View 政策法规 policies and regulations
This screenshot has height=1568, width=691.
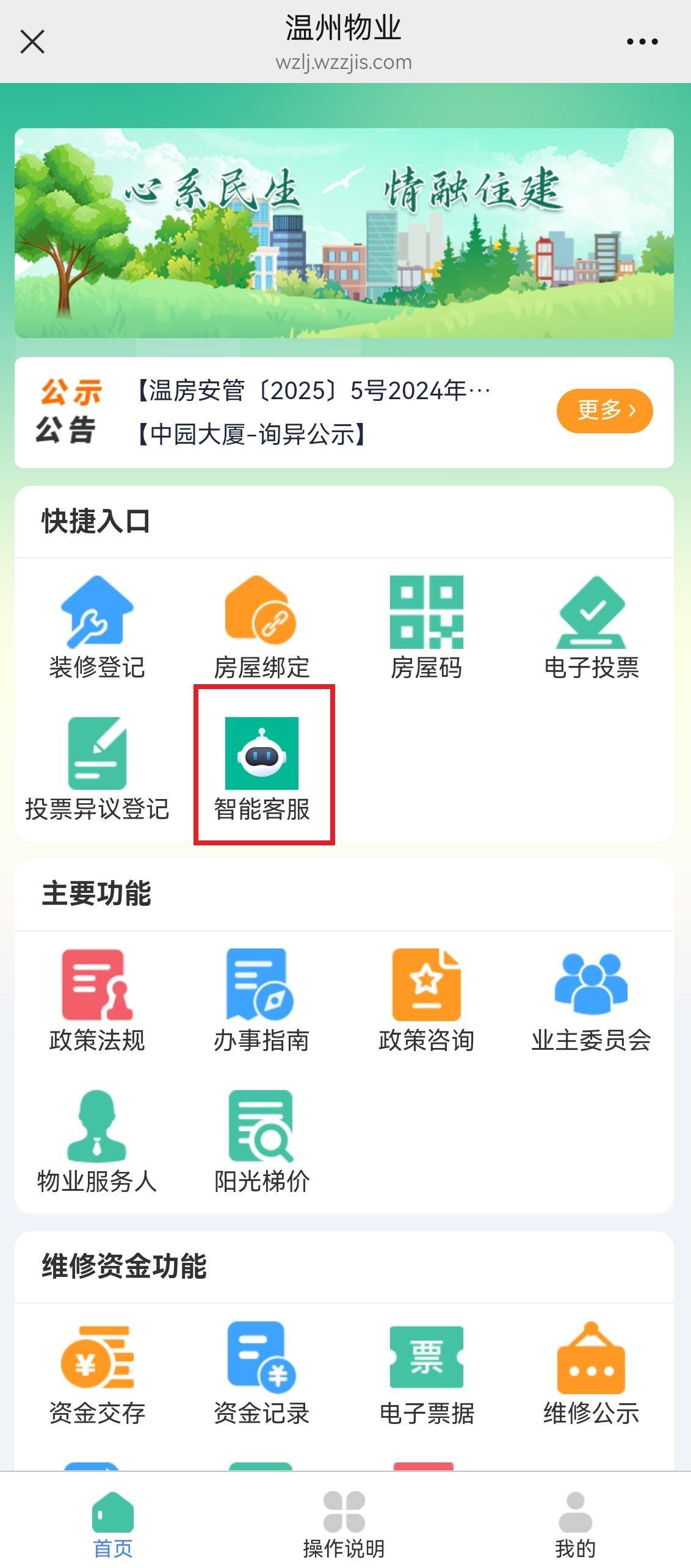[x=97, y=1001]
